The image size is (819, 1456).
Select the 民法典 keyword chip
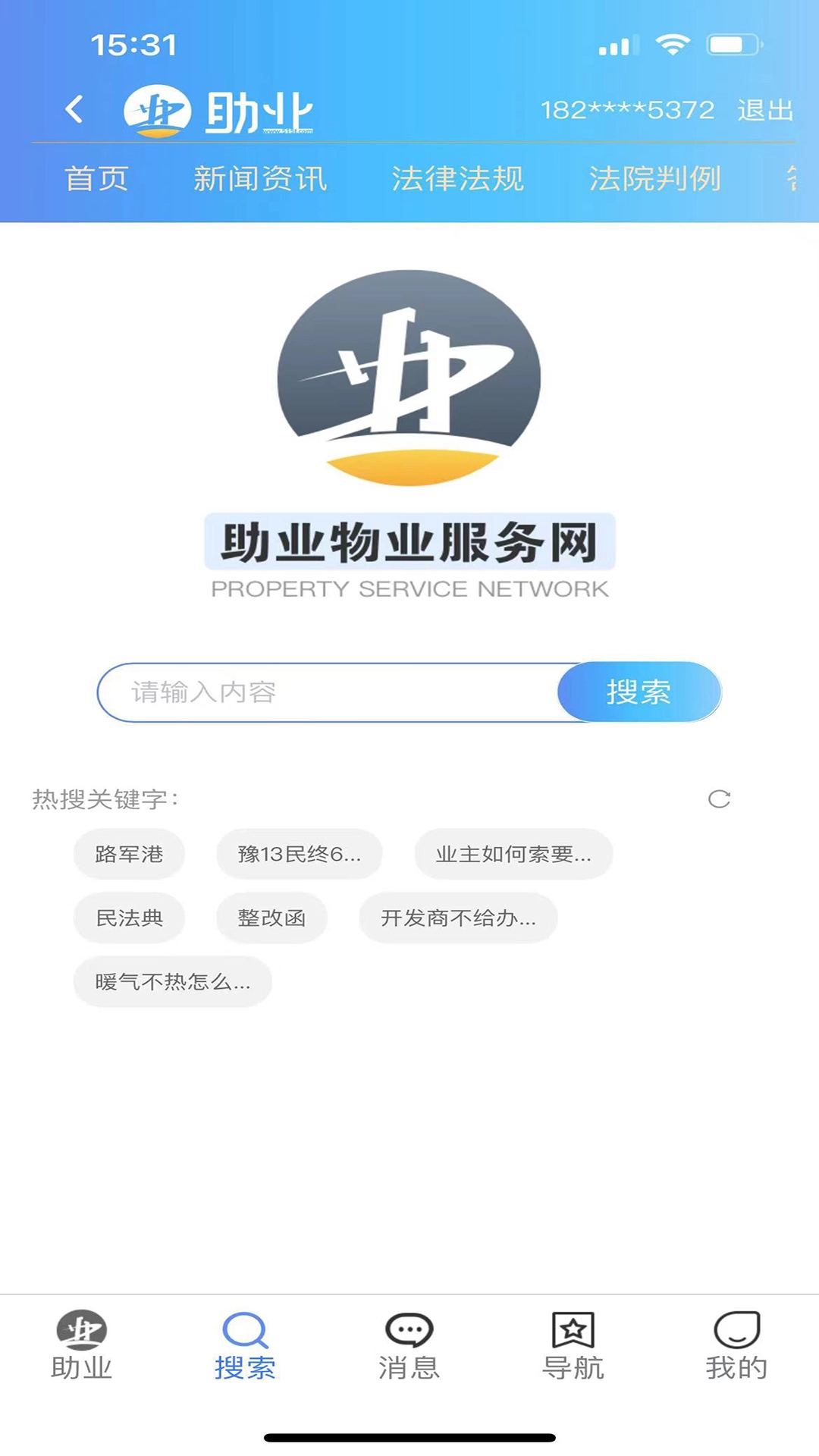pyautogui.click(x=129, y=918)
